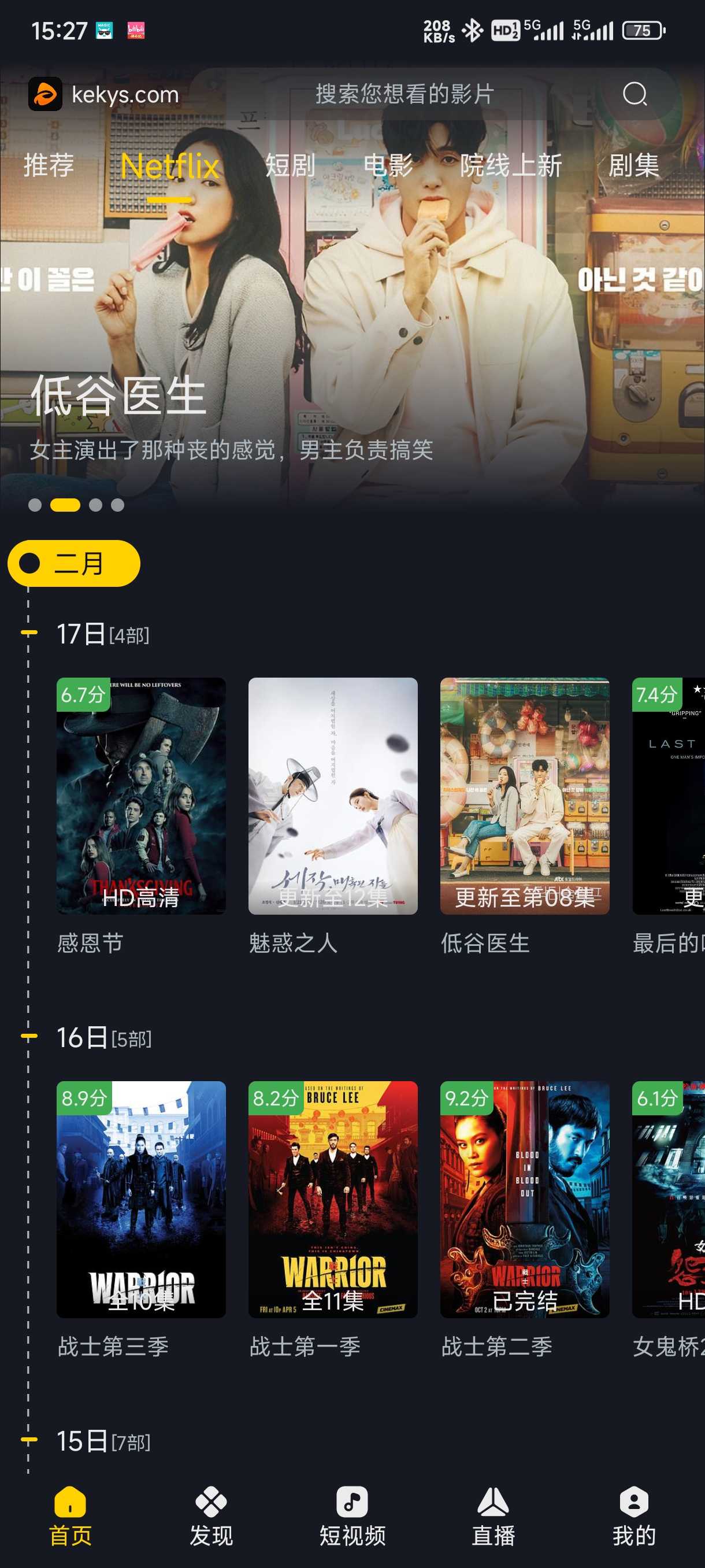Switch to the 推荐 tab
This screenshot has height=1568, width=705.
(x=48, y=165)
